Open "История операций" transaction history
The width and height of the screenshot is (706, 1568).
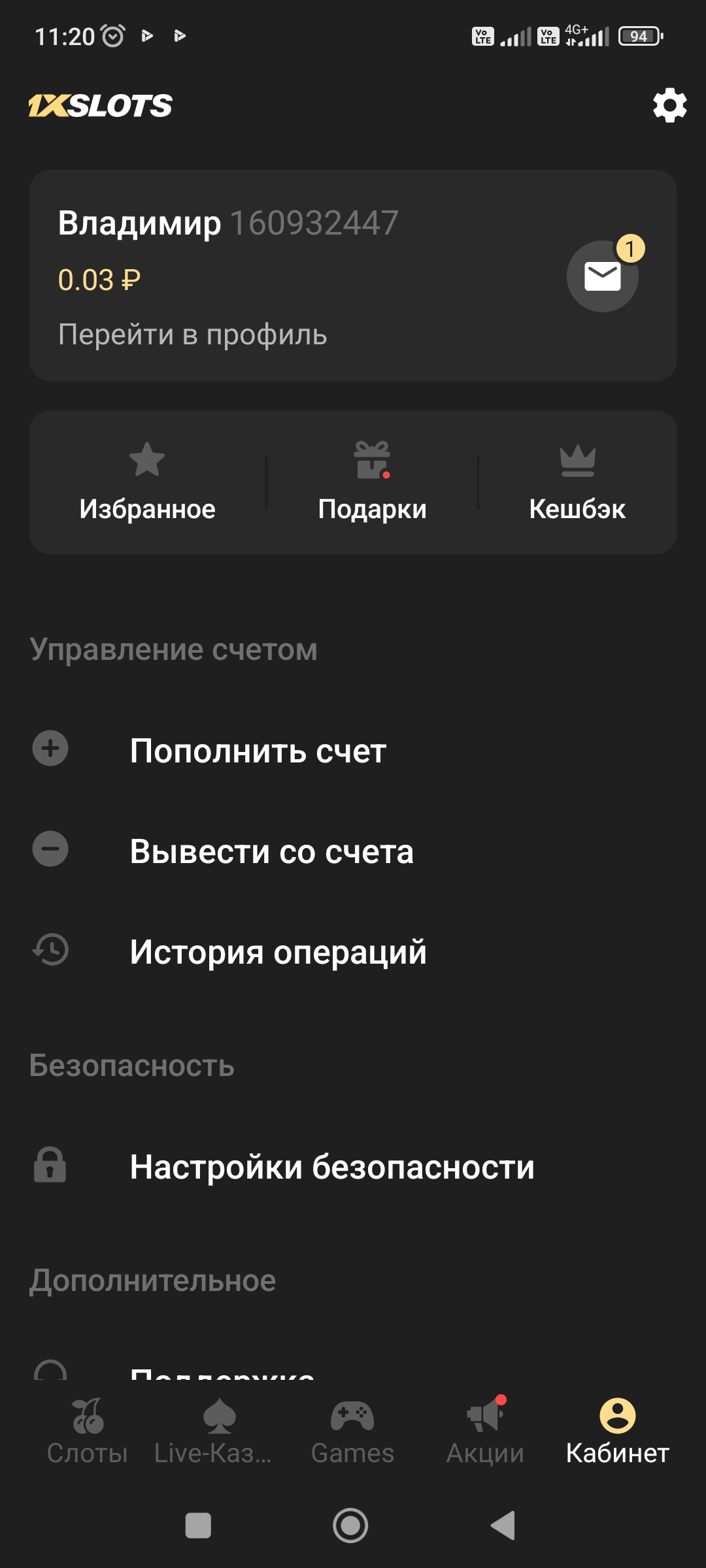(x=278, y=952)
